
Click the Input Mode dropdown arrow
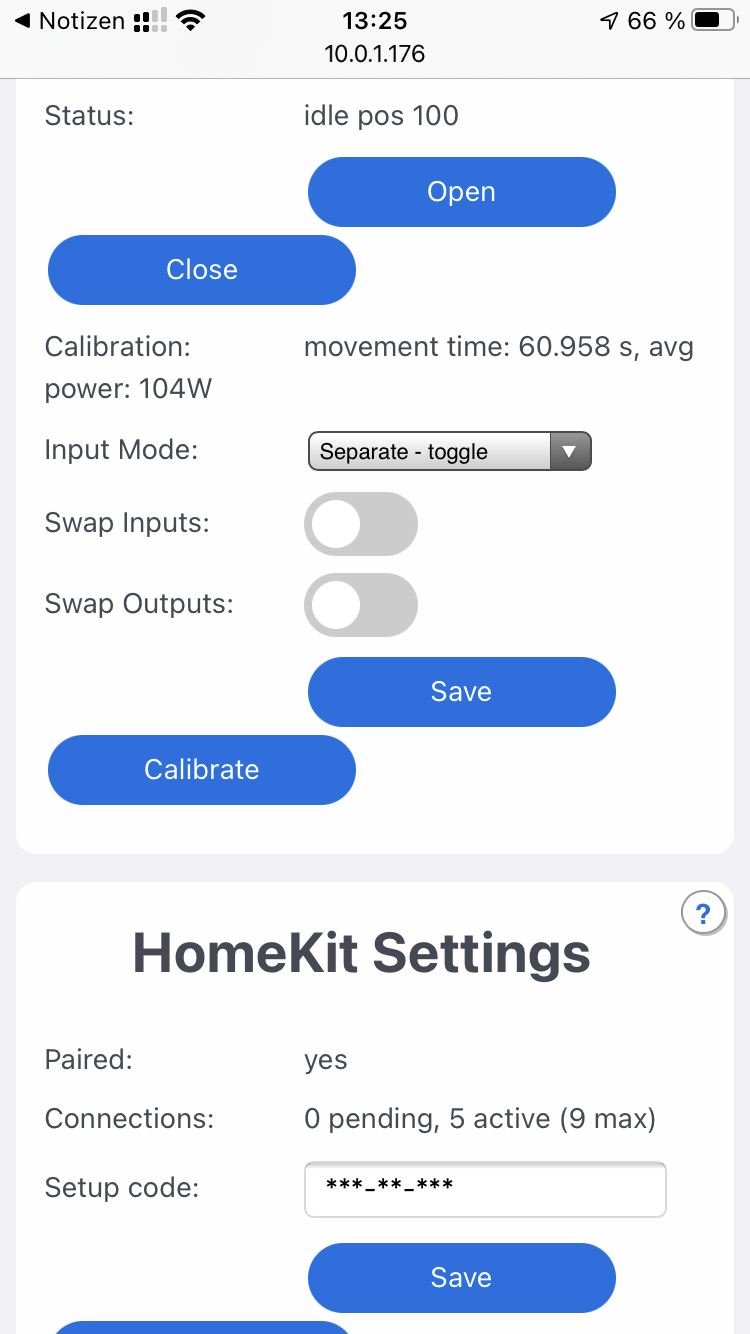tap(569, 451)
